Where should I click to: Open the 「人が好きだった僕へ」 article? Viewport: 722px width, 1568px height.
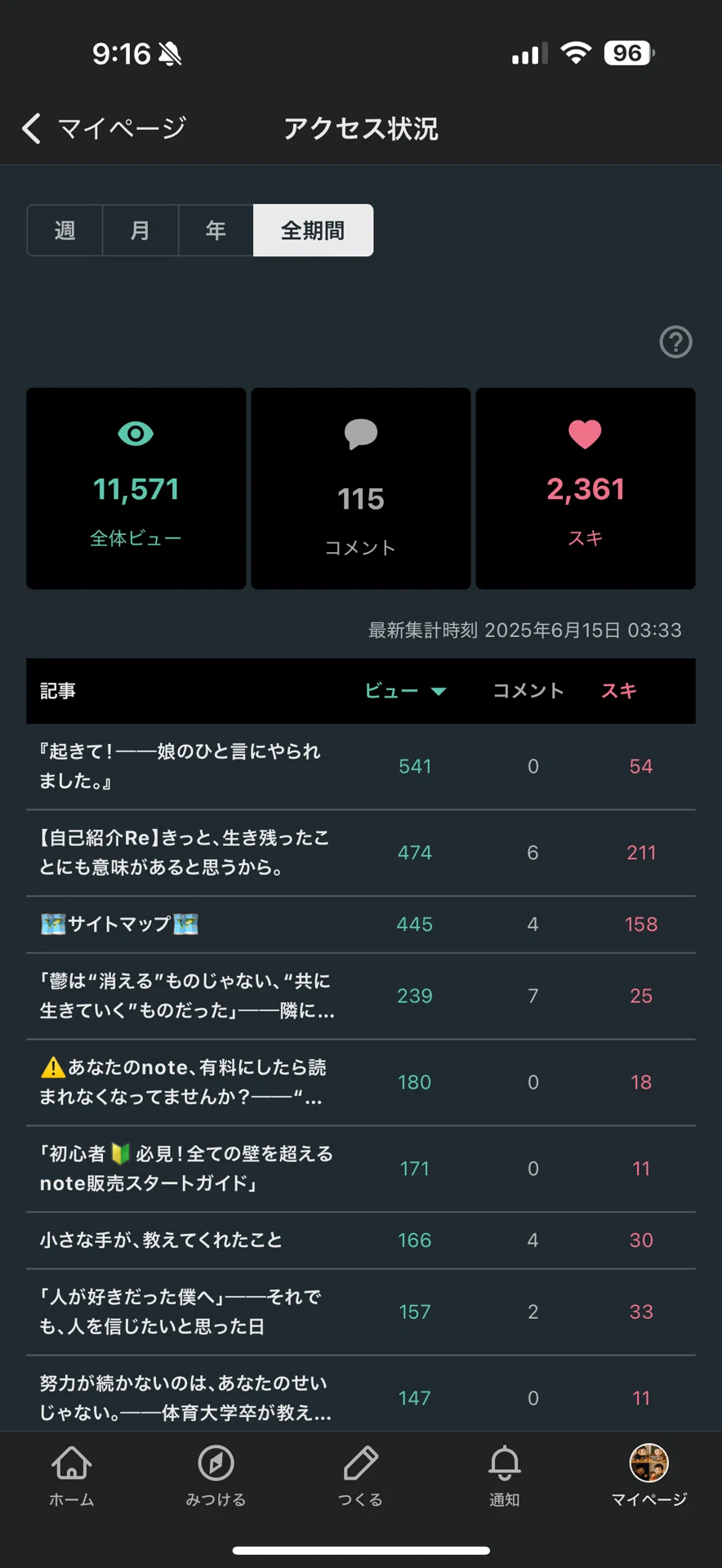(x=361, y=1312)
